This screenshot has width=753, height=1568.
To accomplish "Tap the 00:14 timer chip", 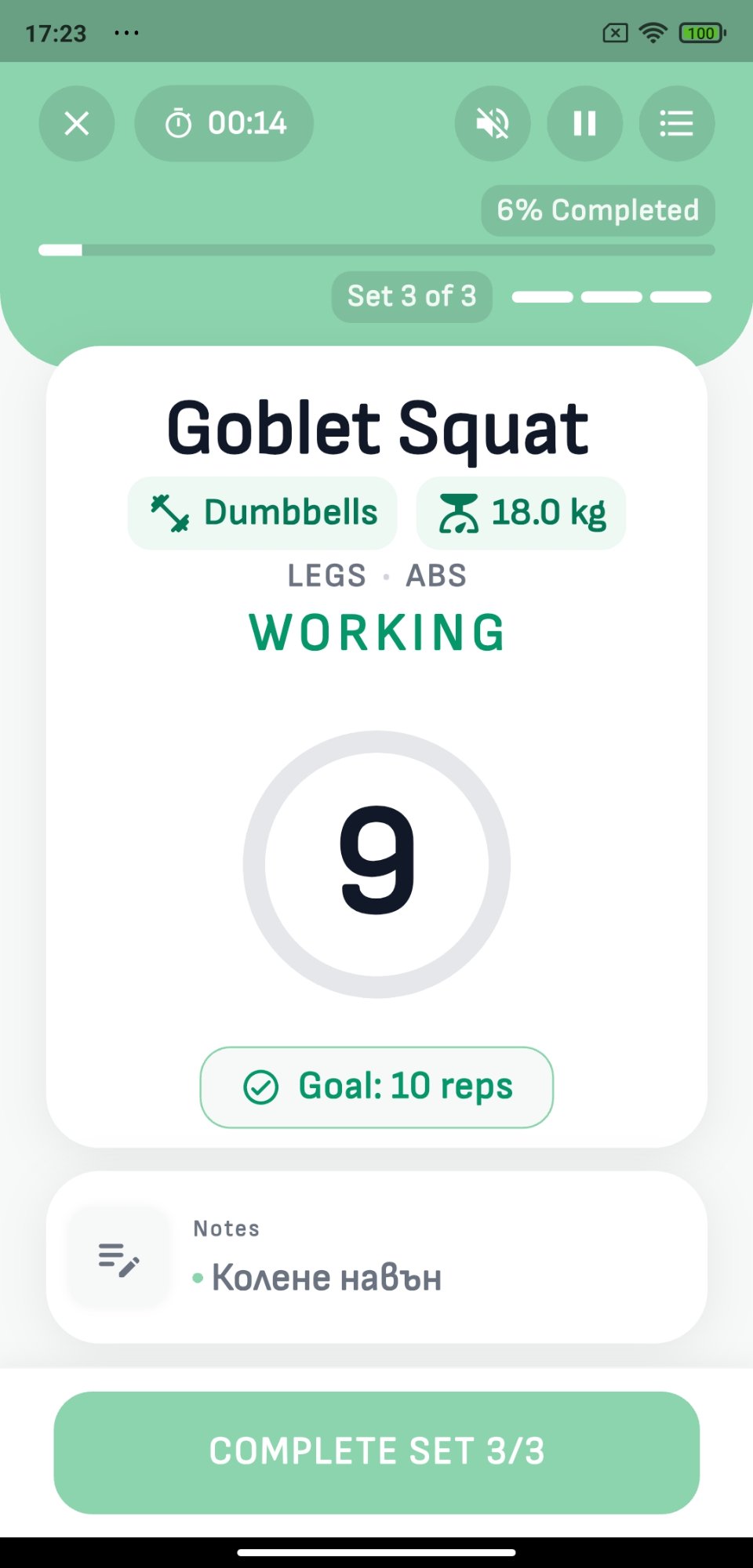I will point(224,123).
